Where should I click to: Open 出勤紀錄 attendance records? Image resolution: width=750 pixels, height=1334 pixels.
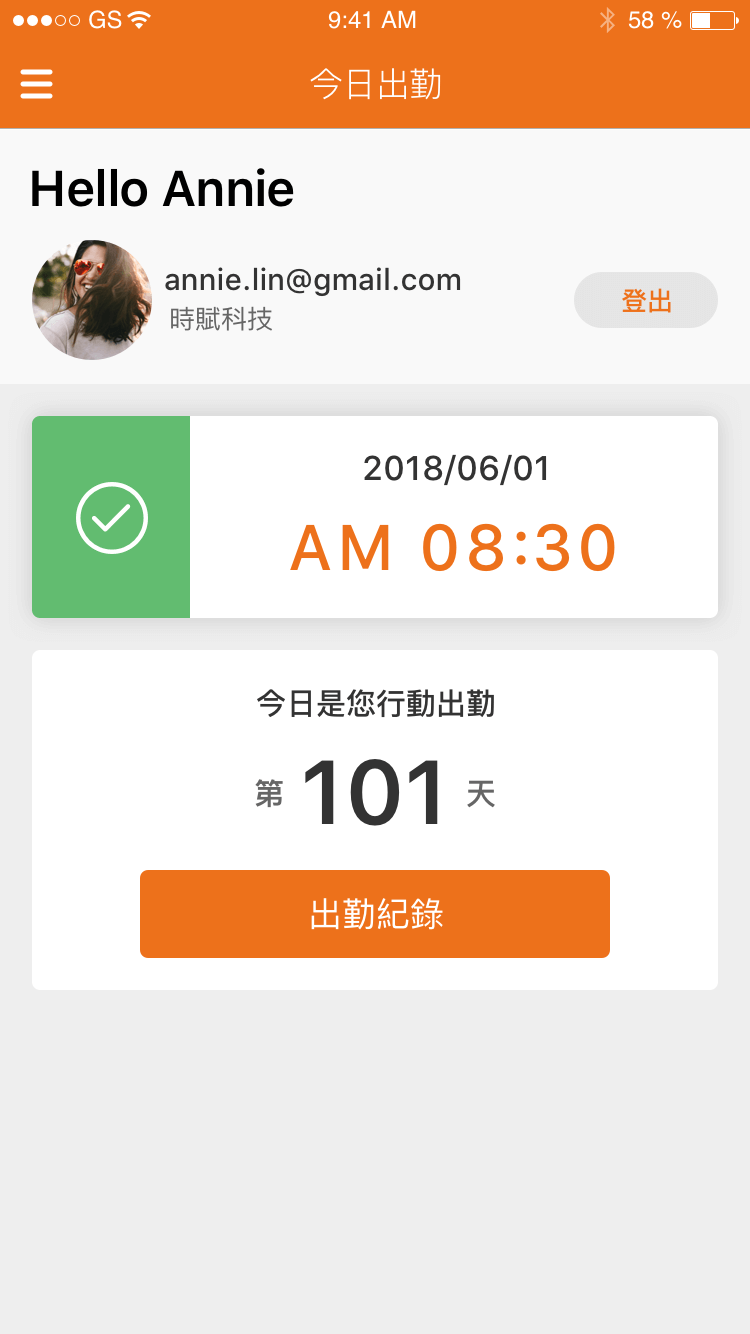375,914
